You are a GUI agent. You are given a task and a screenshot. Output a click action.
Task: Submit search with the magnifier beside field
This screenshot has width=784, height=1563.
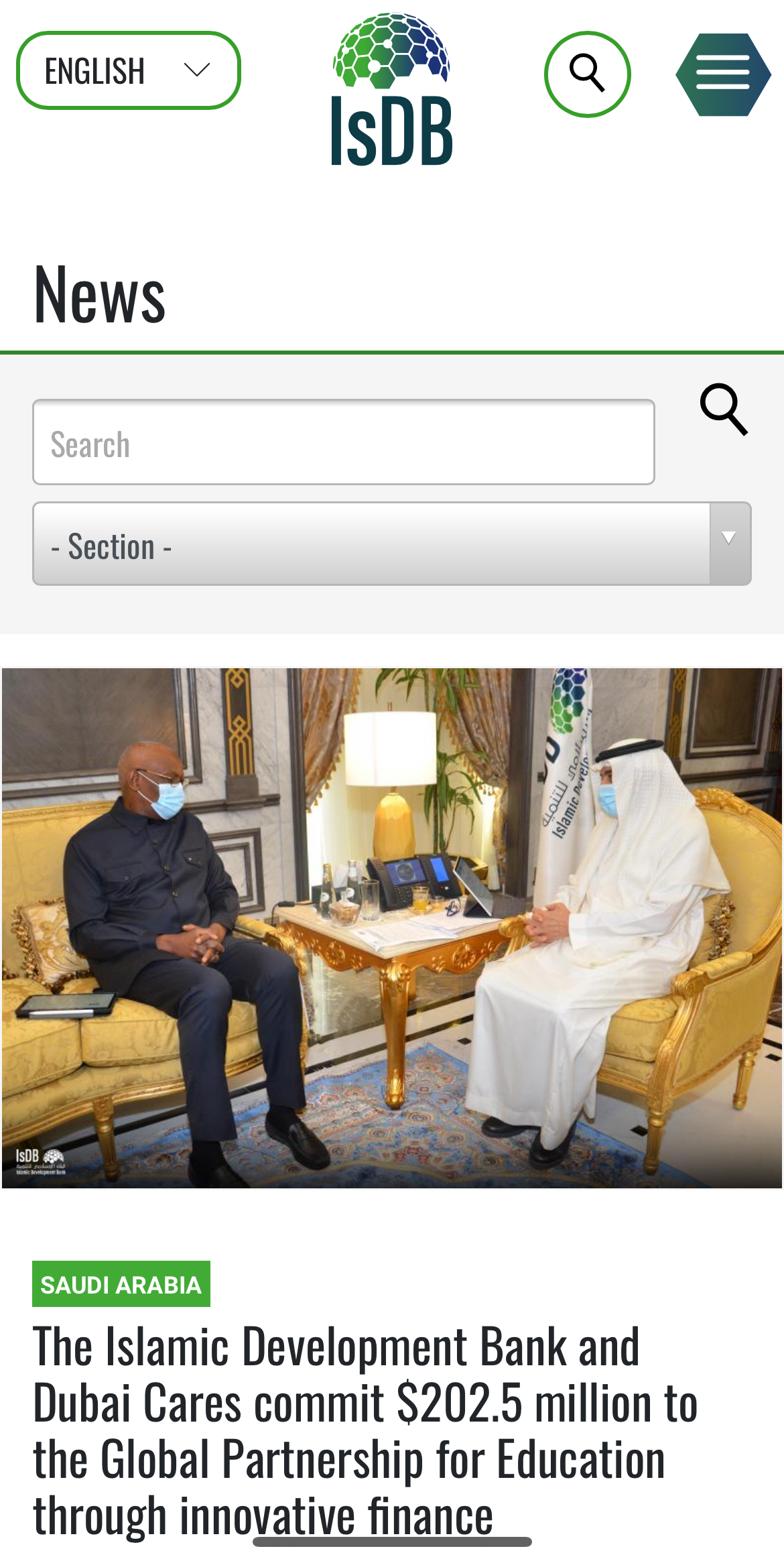pyautogui.click(x=724, y=410)
